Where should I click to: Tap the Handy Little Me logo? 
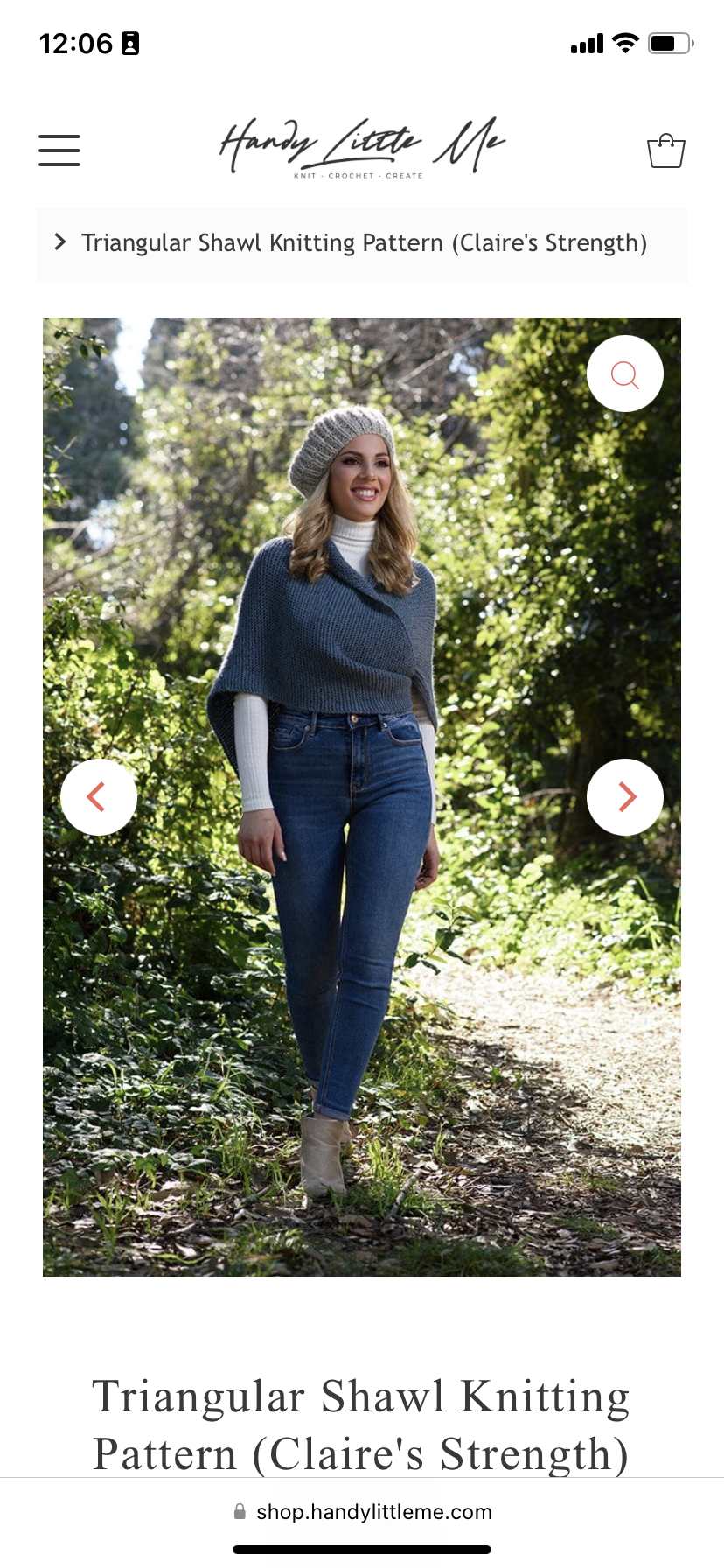point(362,147)
